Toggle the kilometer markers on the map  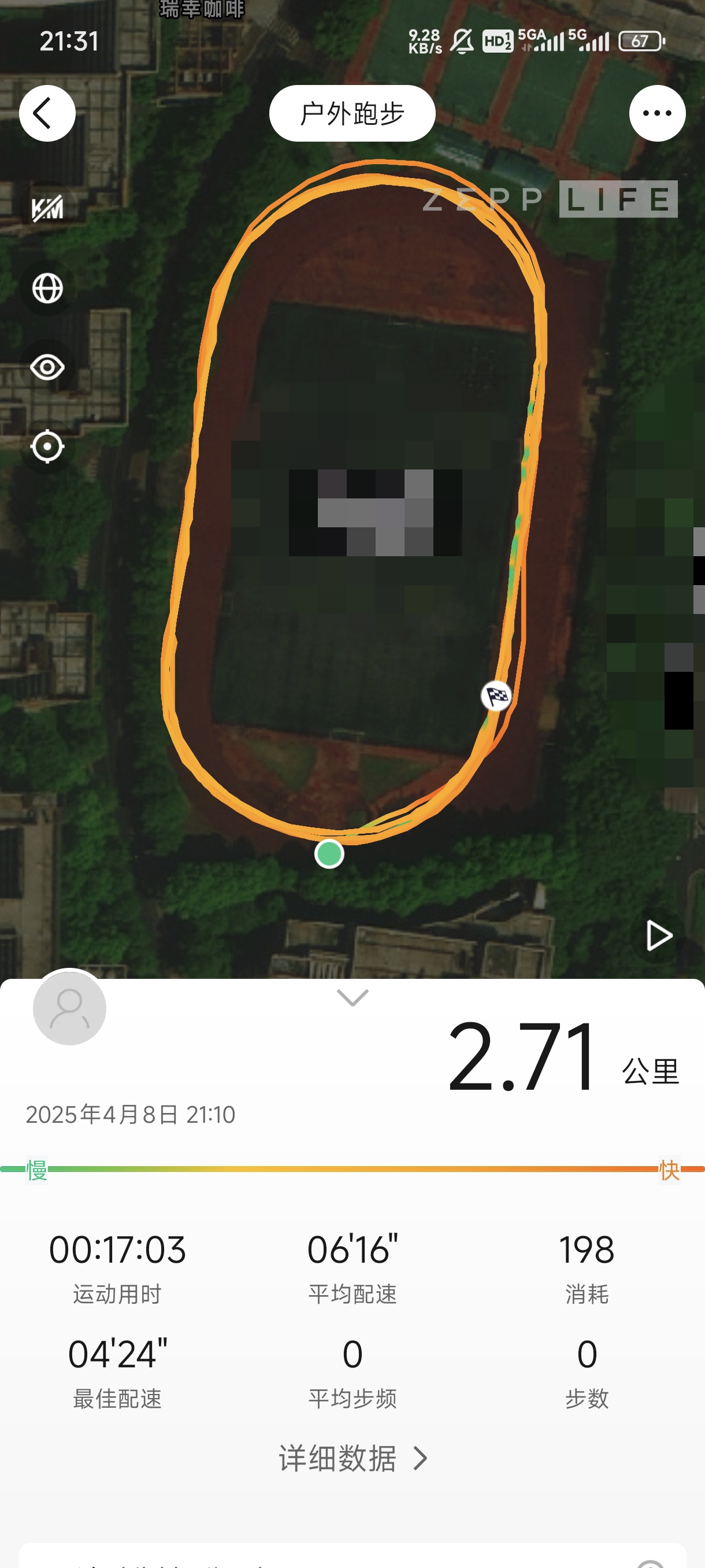[x=47, y=209]
